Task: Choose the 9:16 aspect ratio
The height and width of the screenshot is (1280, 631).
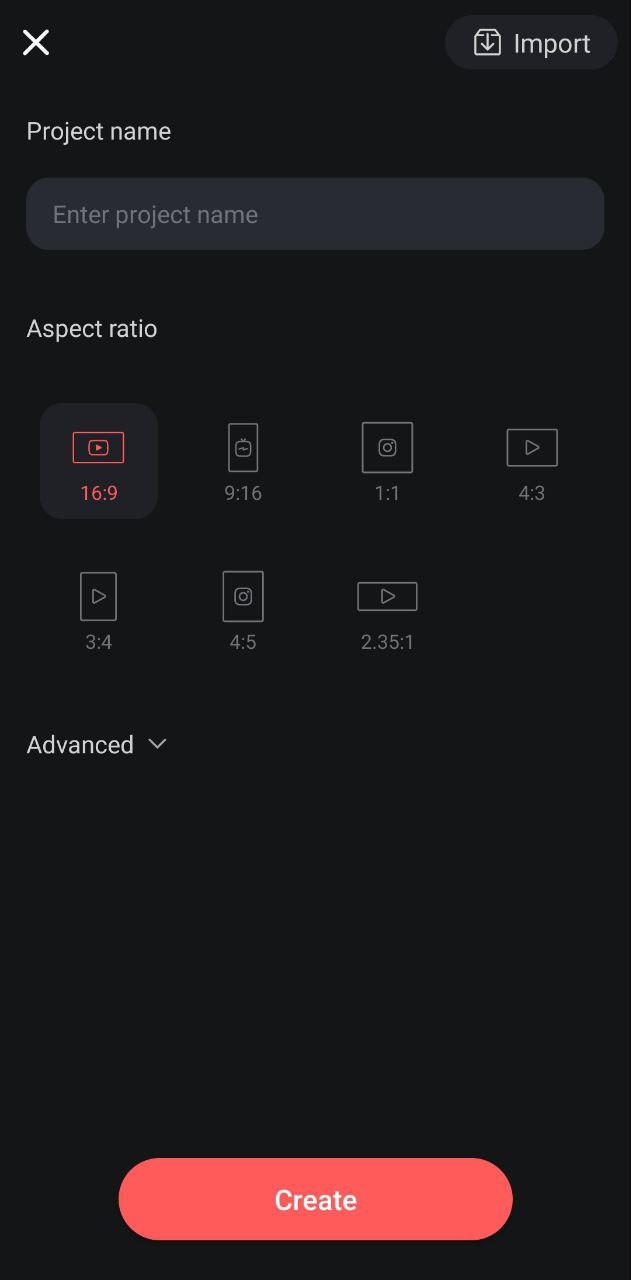Action: tap(243, 461)
